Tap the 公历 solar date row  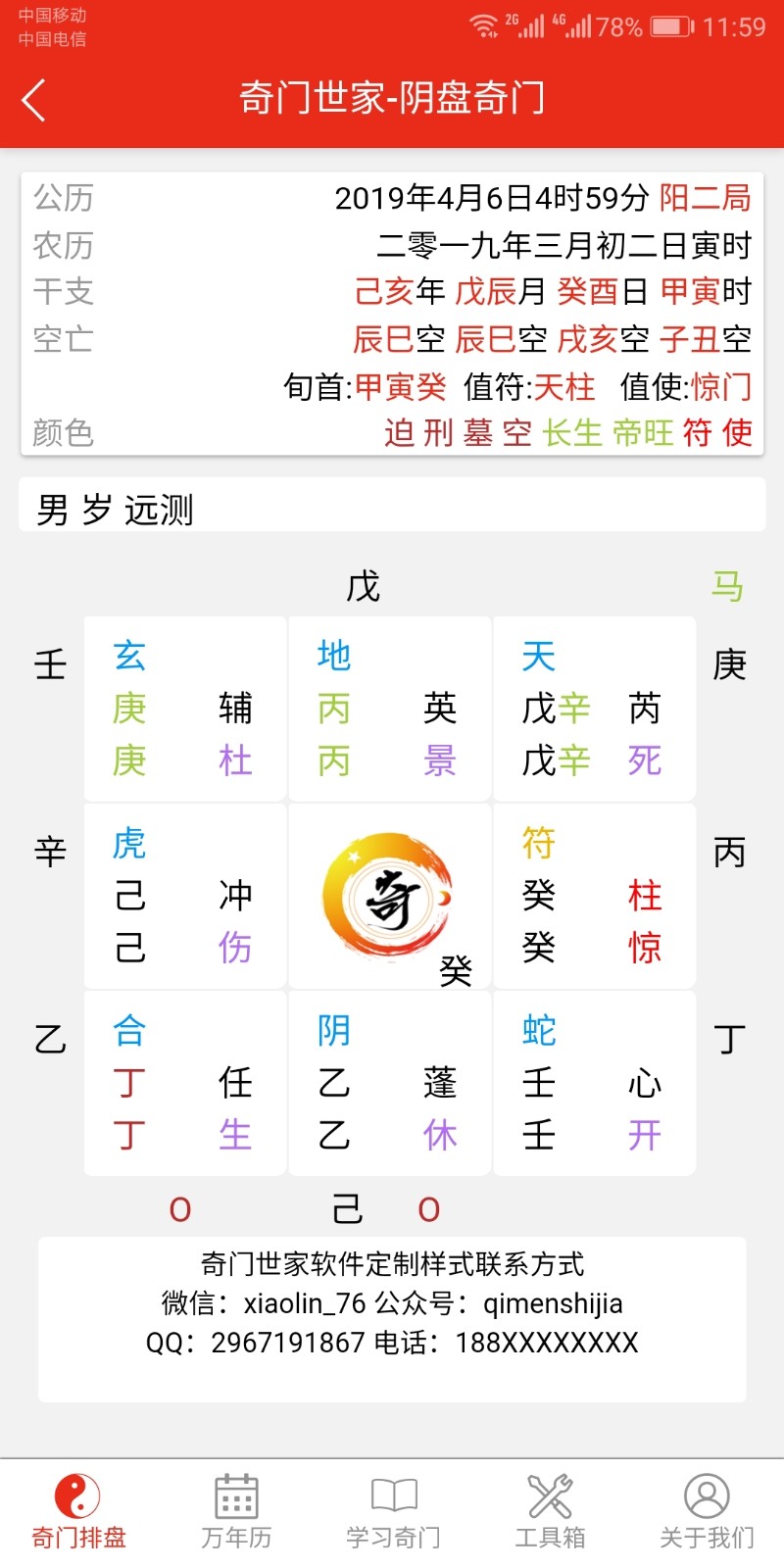pyautogui.click(x=392, y=199)
